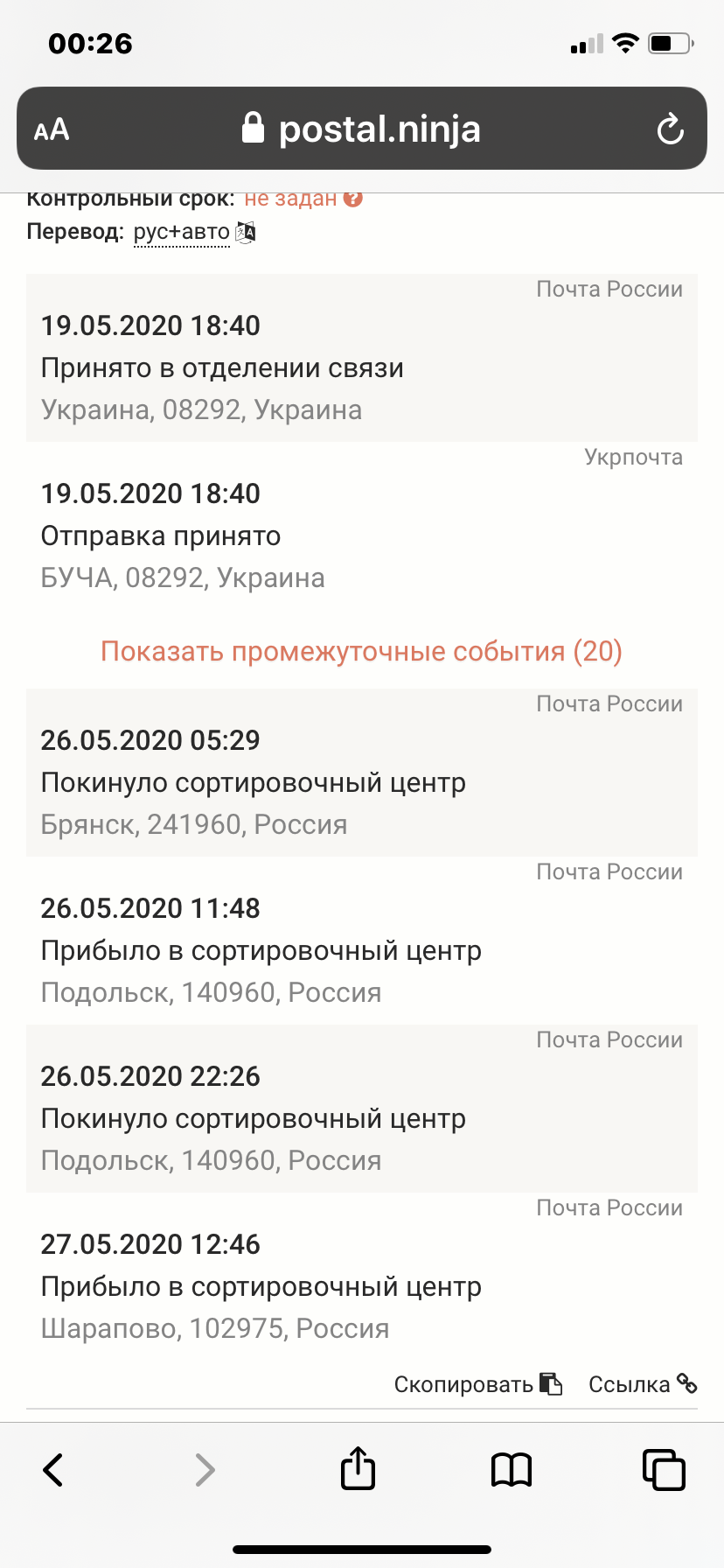
Task: Reload the postal.ninja page
Action: (x=669, y=129)
